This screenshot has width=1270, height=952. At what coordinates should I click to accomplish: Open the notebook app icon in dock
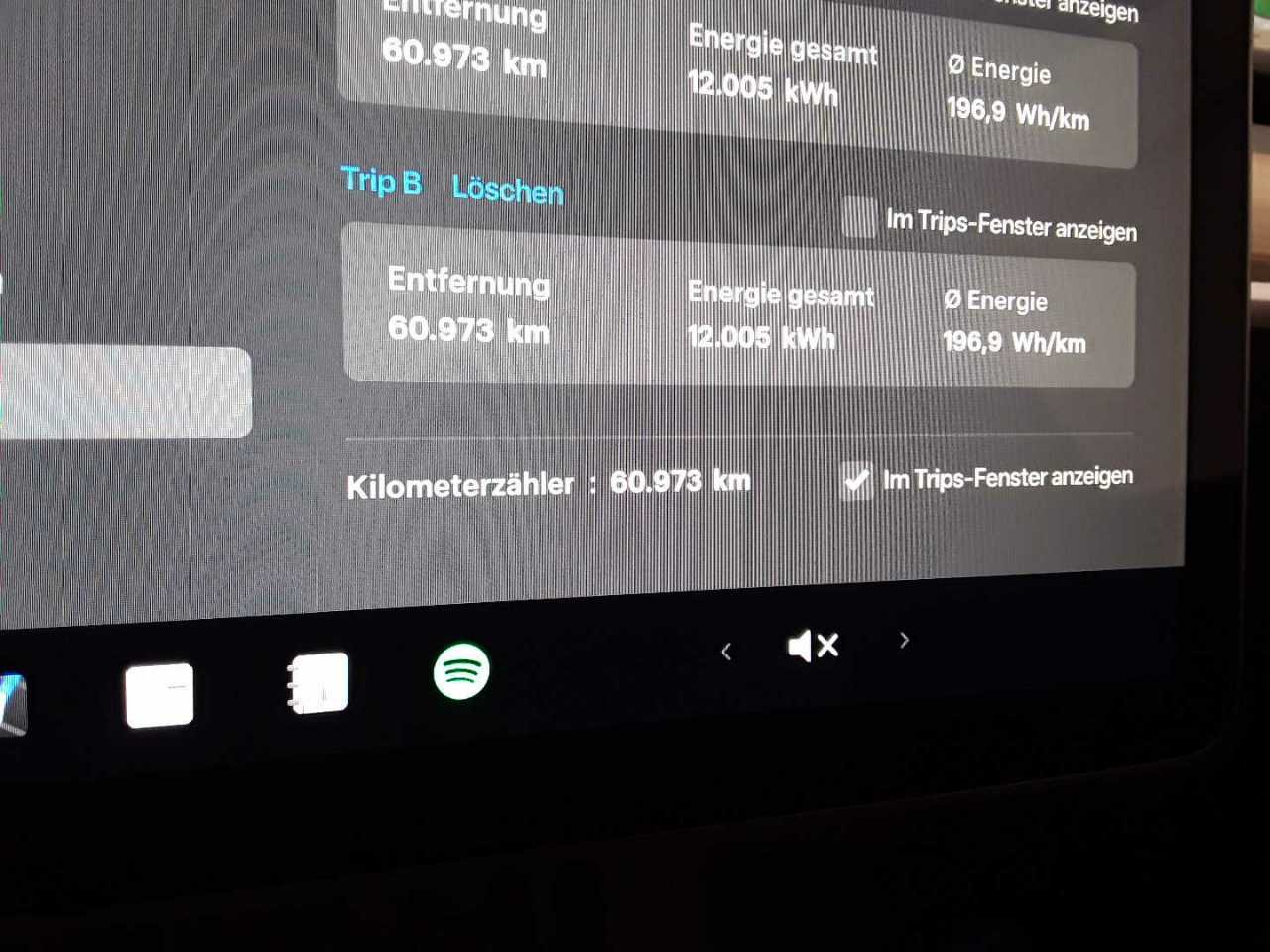tap(317, 683)
